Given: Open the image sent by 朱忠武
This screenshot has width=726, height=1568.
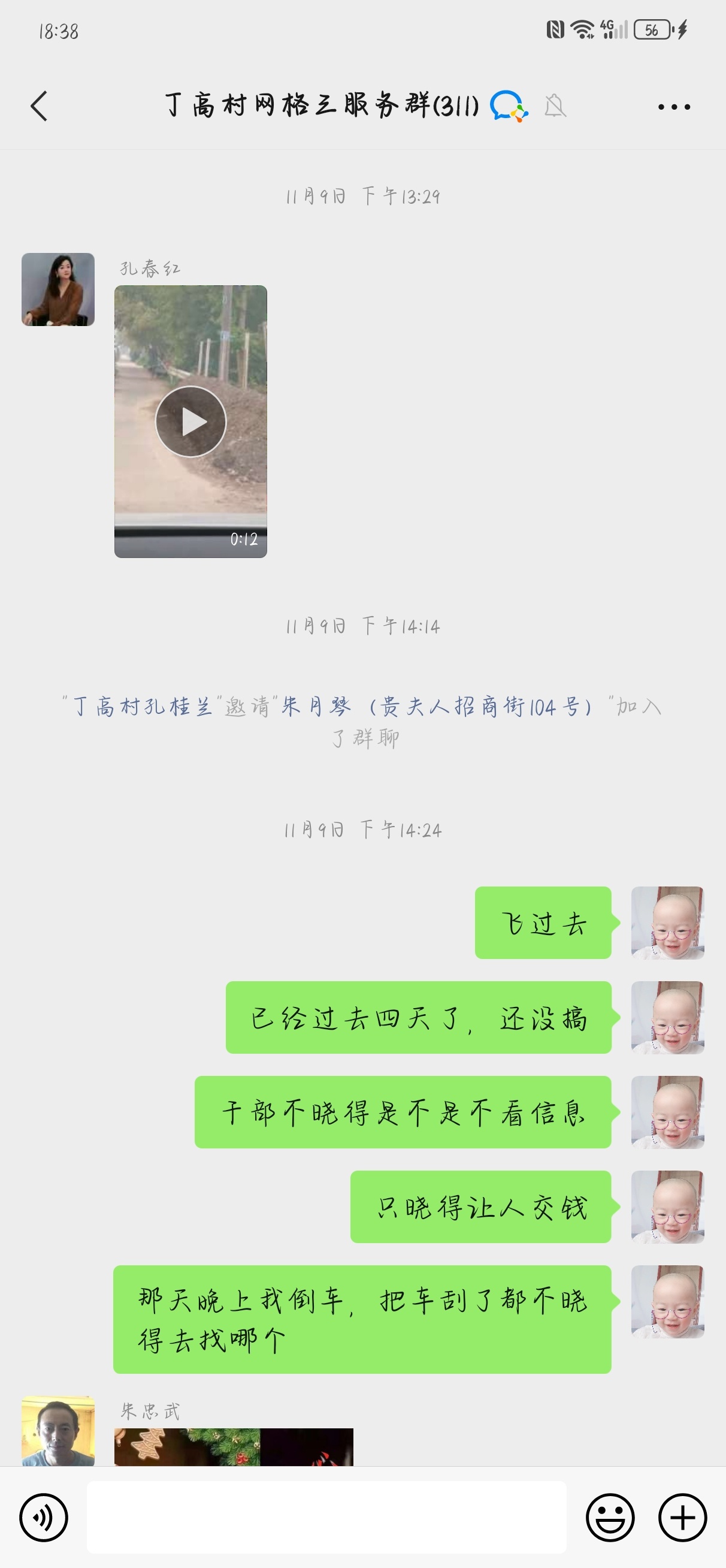Looking at the screenshot, I should [233, 1446].
